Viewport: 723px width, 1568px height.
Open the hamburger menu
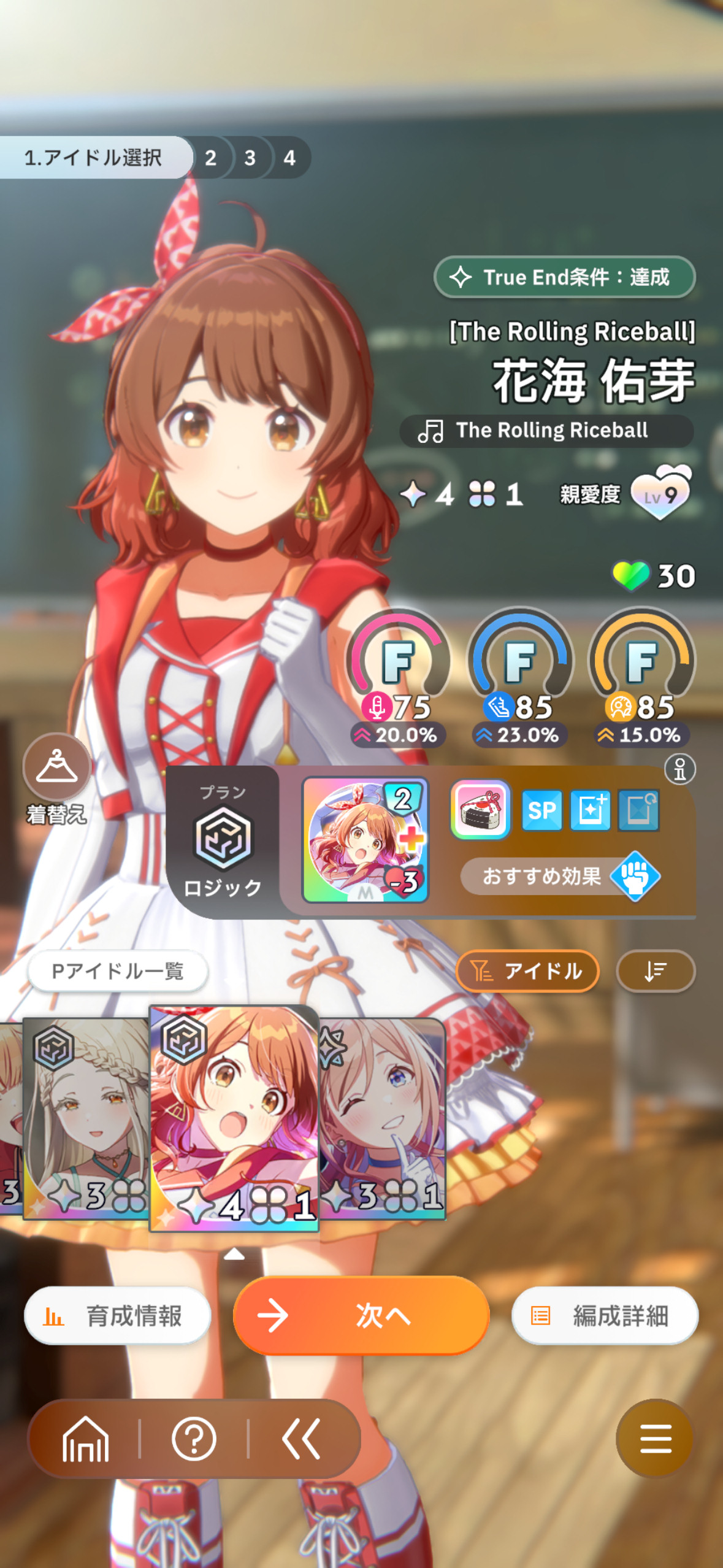coord(655,1438)
